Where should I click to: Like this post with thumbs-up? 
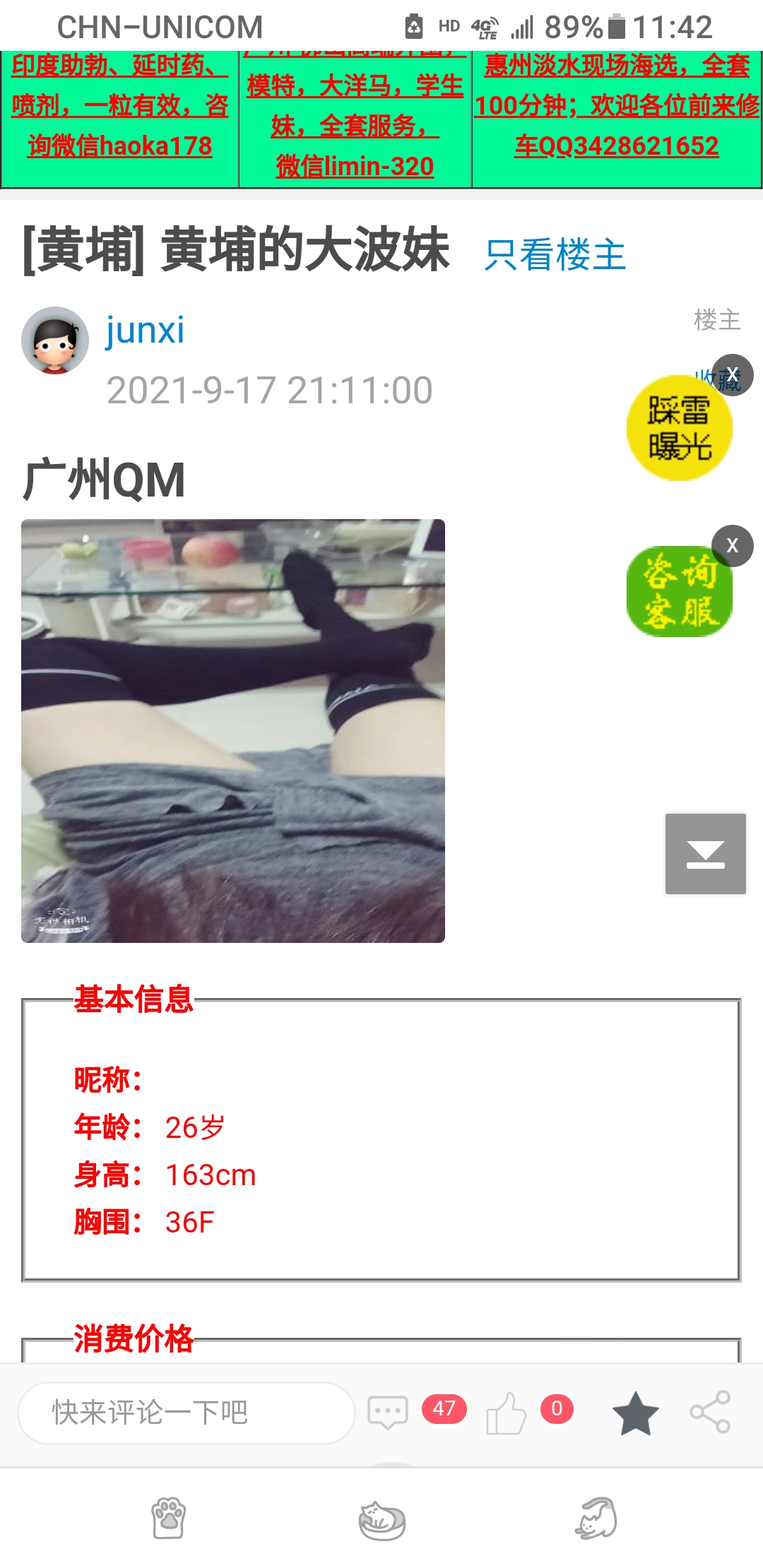506,1413
